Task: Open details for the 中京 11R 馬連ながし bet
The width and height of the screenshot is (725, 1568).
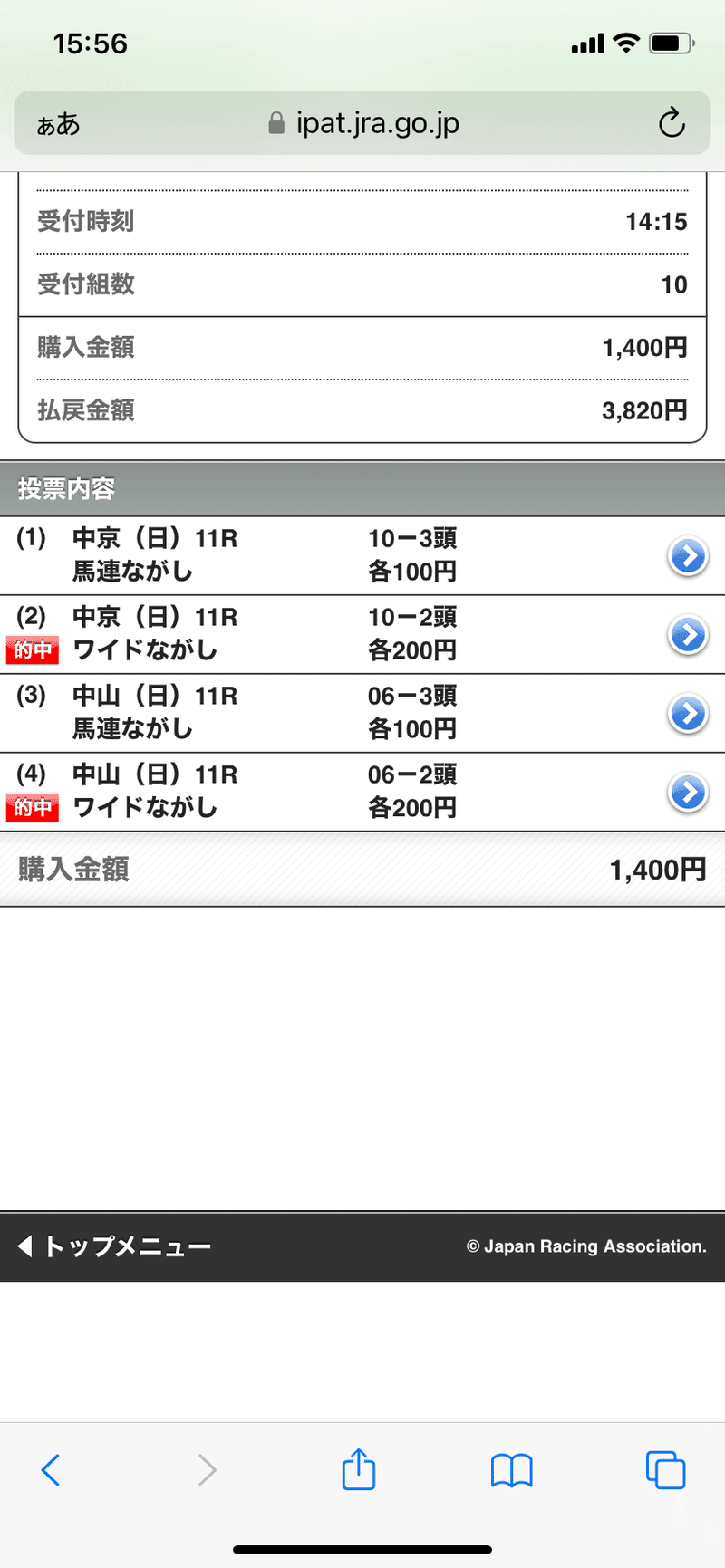Action: [x=688, y=556]
